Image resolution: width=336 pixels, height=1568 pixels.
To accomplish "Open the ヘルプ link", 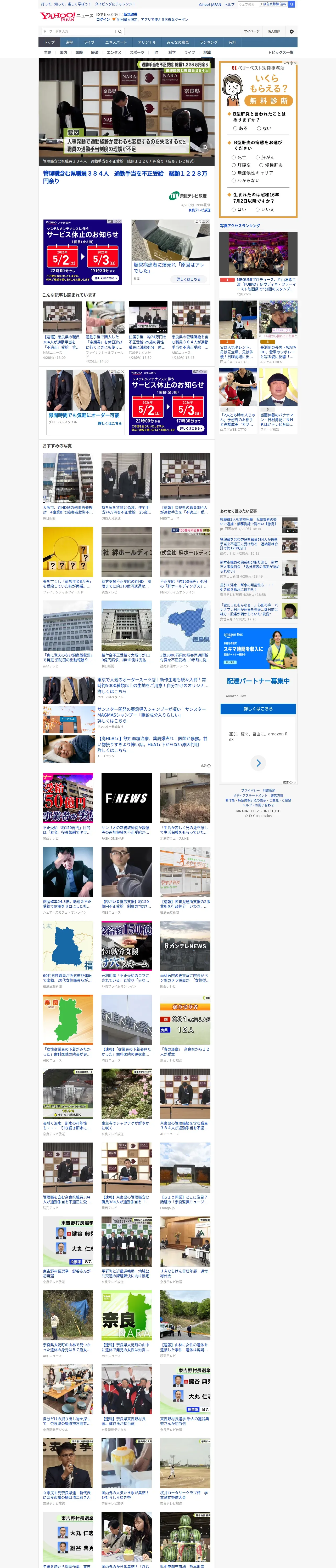I will (x=229, y=4).
